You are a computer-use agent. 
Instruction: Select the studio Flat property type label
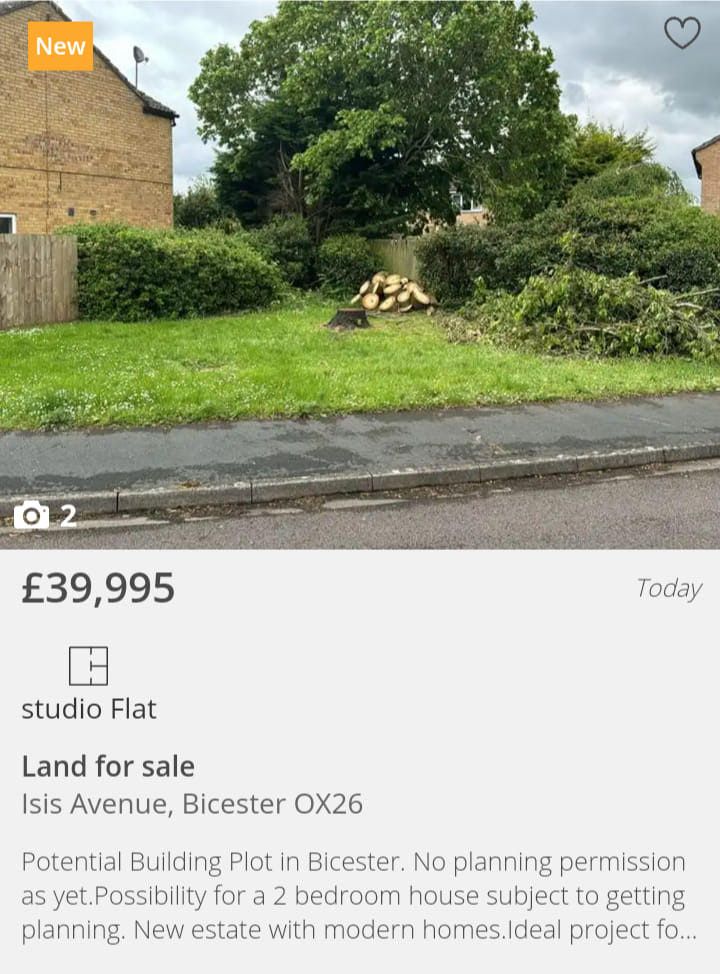[88, 709]
